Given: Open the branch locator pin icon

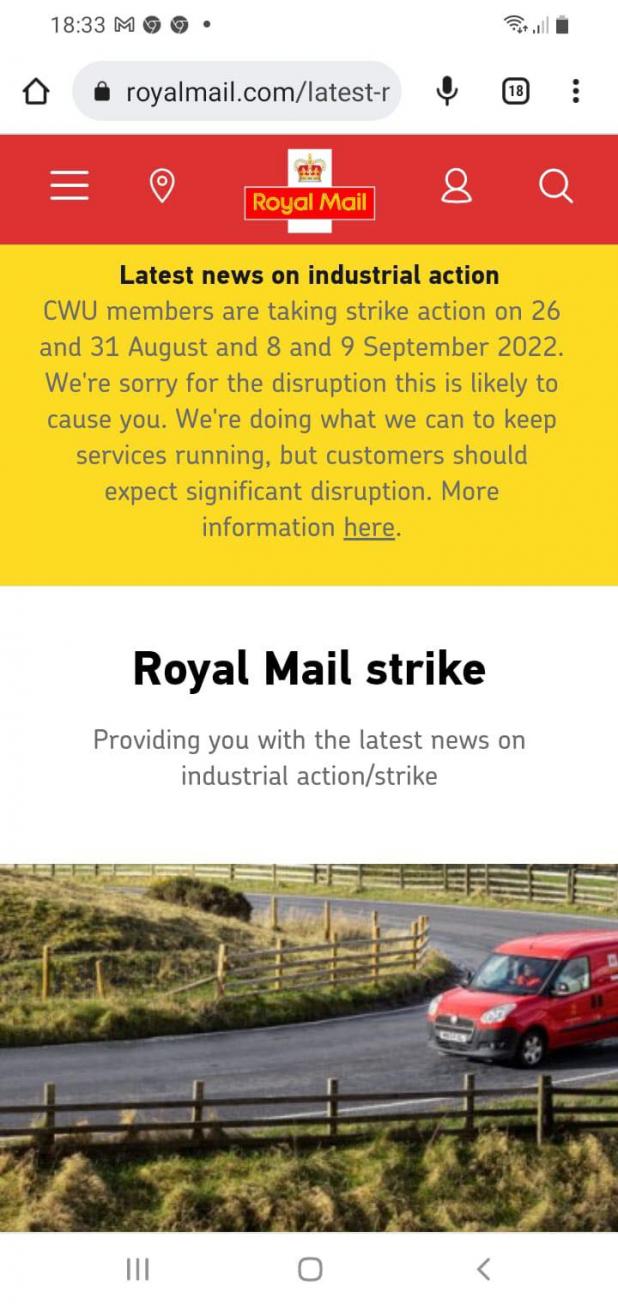Looking at the screenshot, I should (161, 186).
